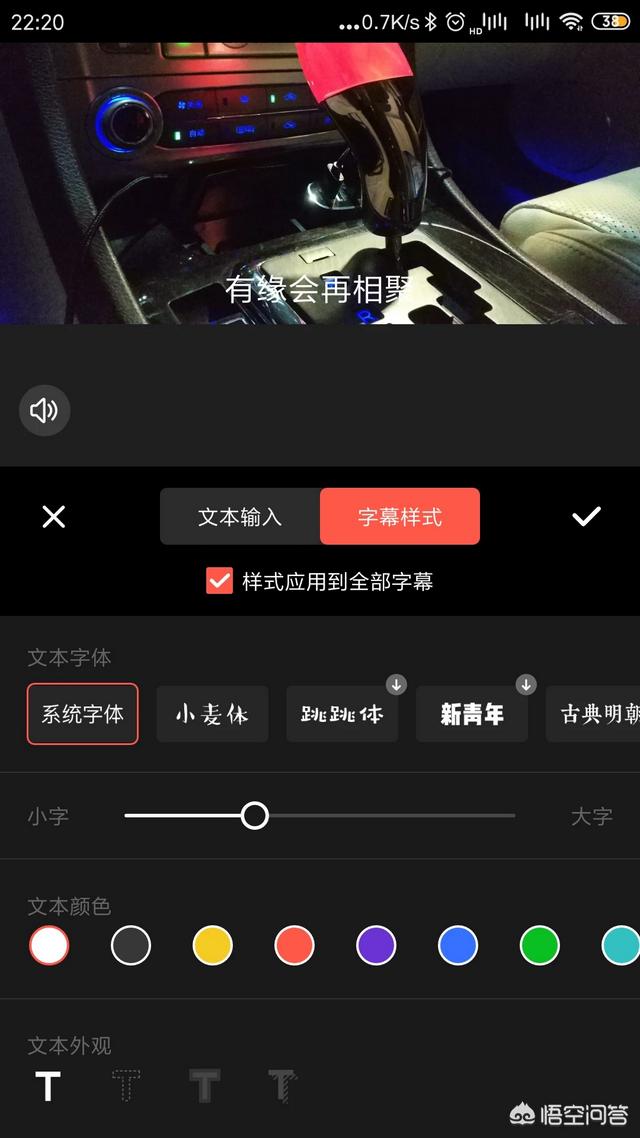Confirm subtitle style changes
The width and height of the screenshot is (640, 1138).
pyautogui.click(x=586, y=516)
